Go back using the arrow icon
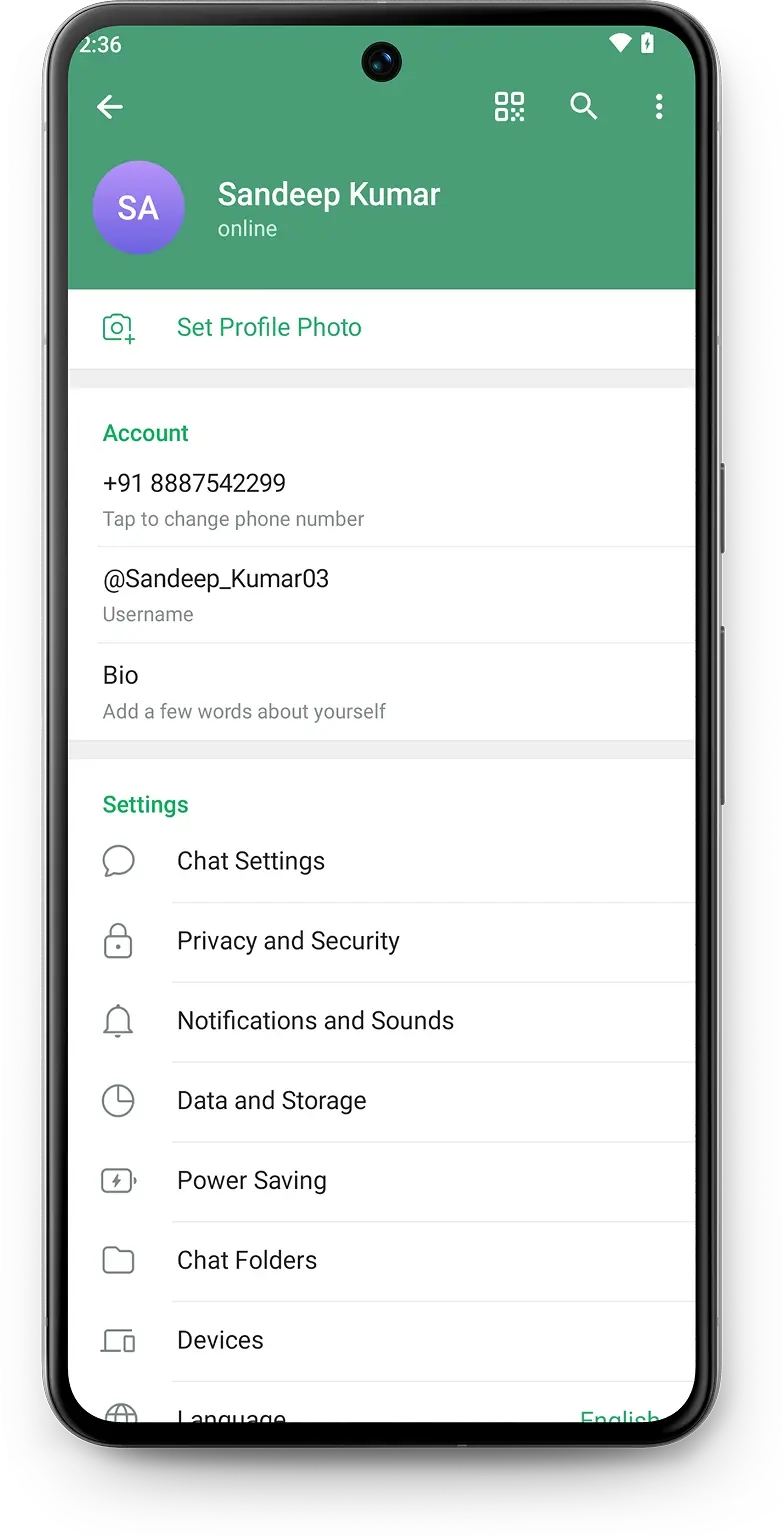Viewport: 783px width, 1536px height. click(110, 107)
